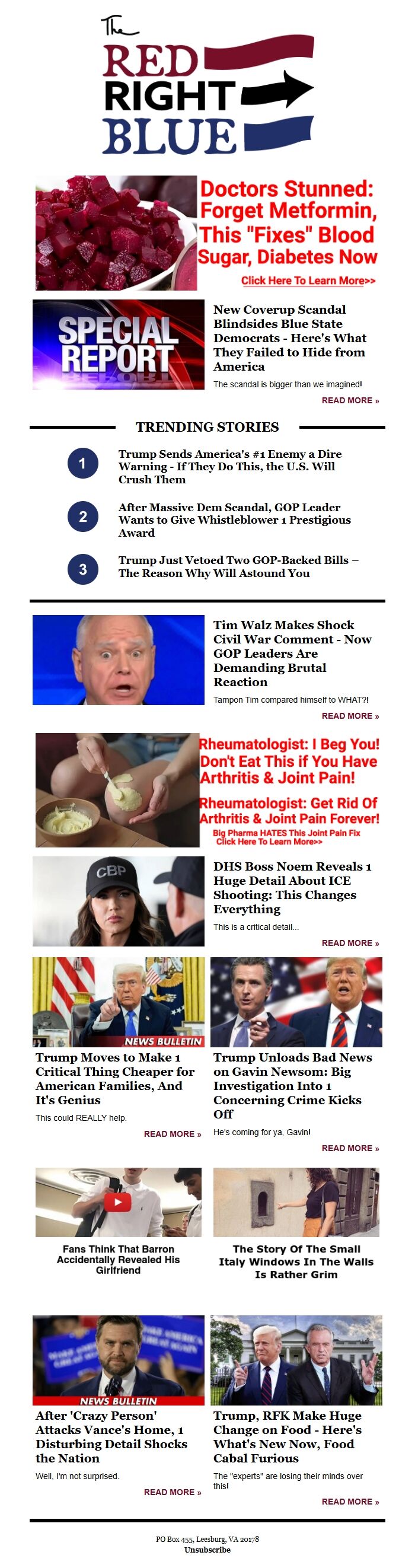The height and width of the screenshot is (1568, 415).
Task: Tap READ MORE for the DHS Noem story
Action: click(350, 943)
